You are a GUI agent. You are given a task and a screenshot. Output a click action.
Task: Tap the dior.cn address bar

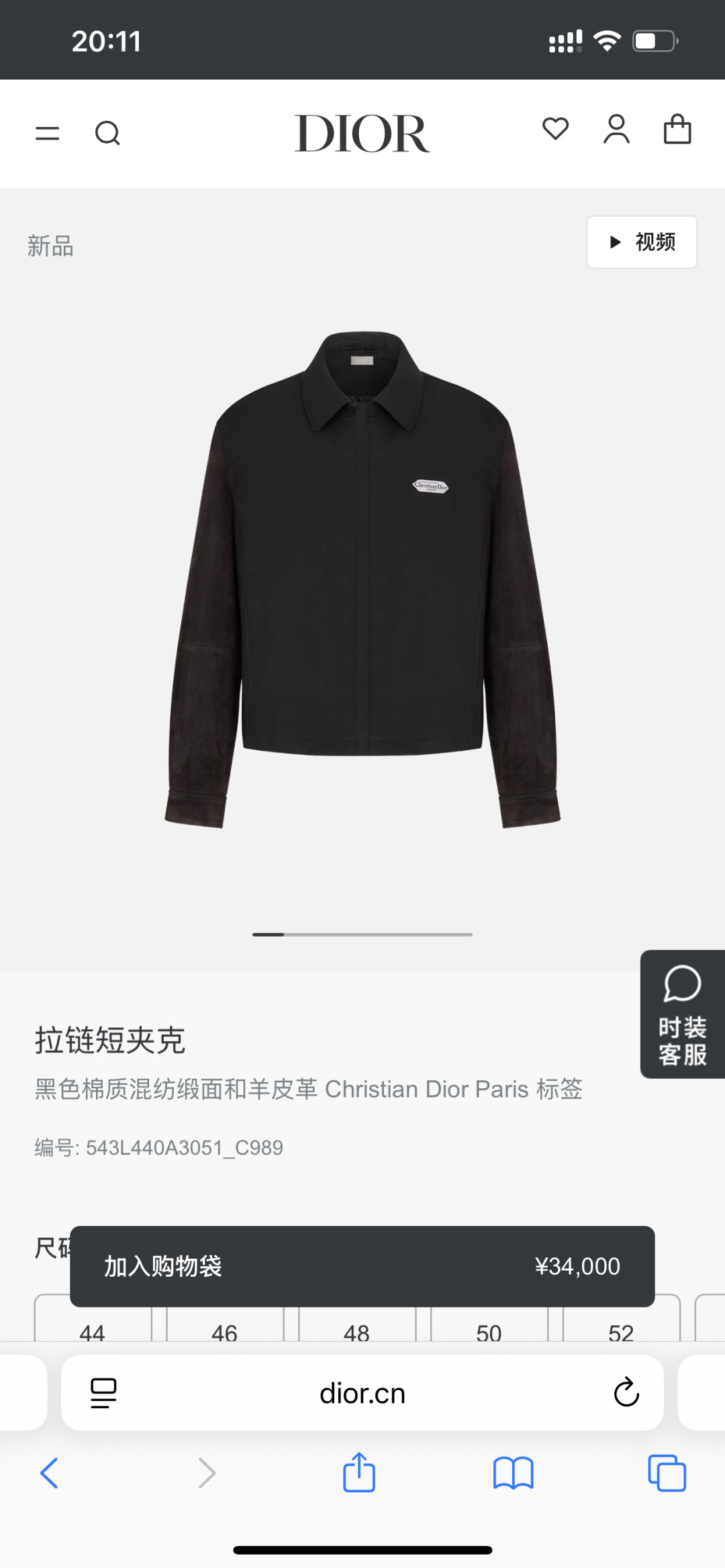pyautogui.click(x=362, y=1392)
